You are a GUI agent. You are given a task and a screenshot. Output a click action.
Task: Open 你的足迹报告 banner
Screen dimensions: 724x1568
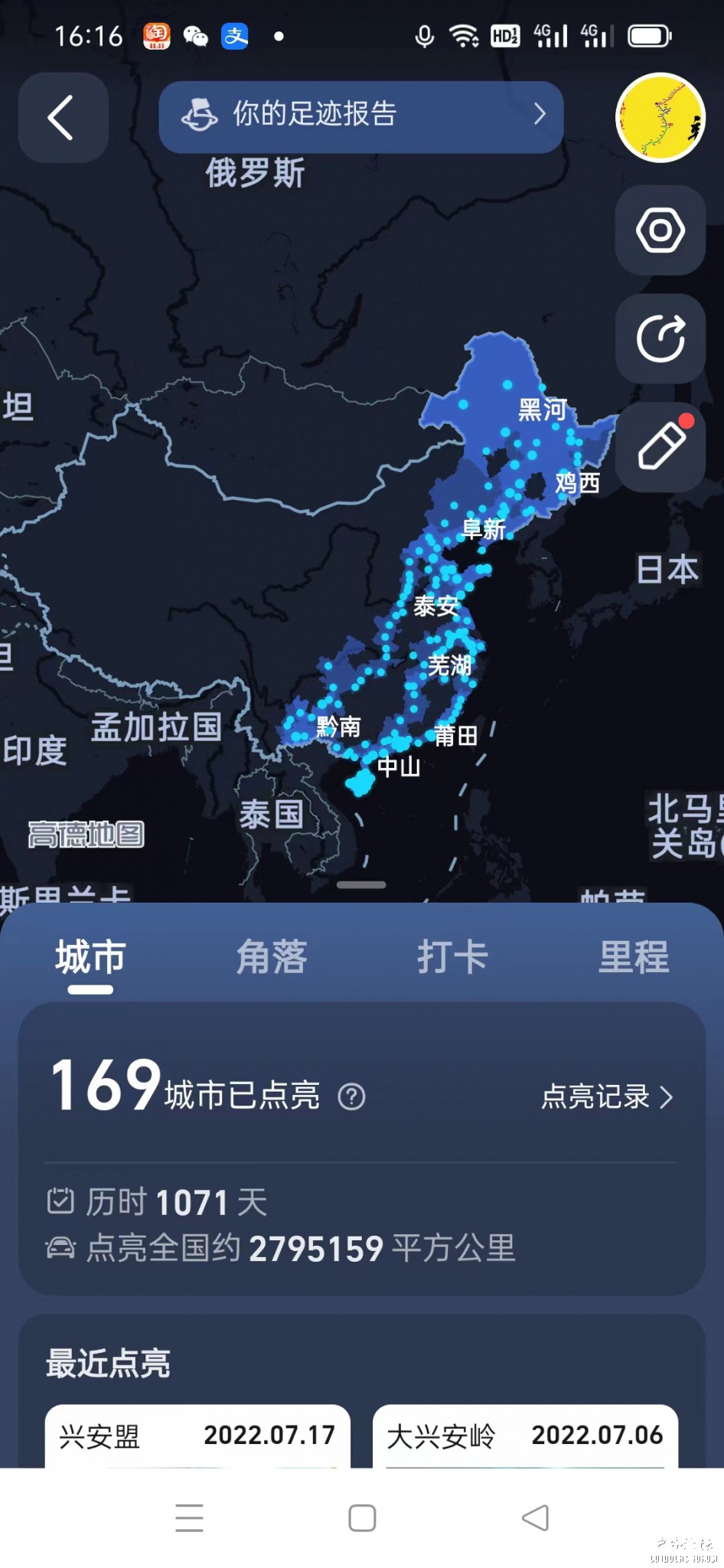[x=360, y=116]
